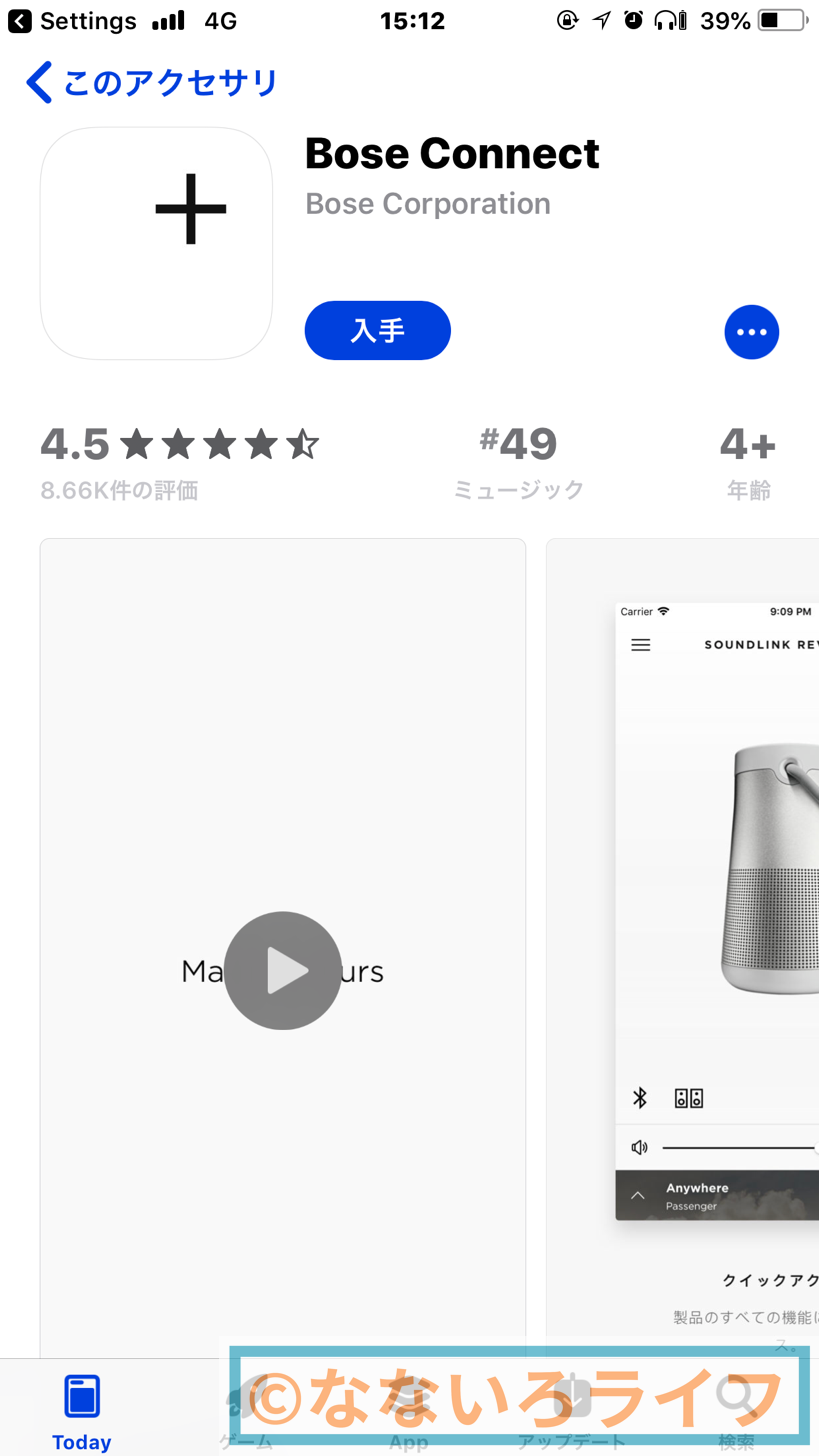The image size is (819, 1456).
Task: Switch to the Today tab
Action: [82, 1410]
